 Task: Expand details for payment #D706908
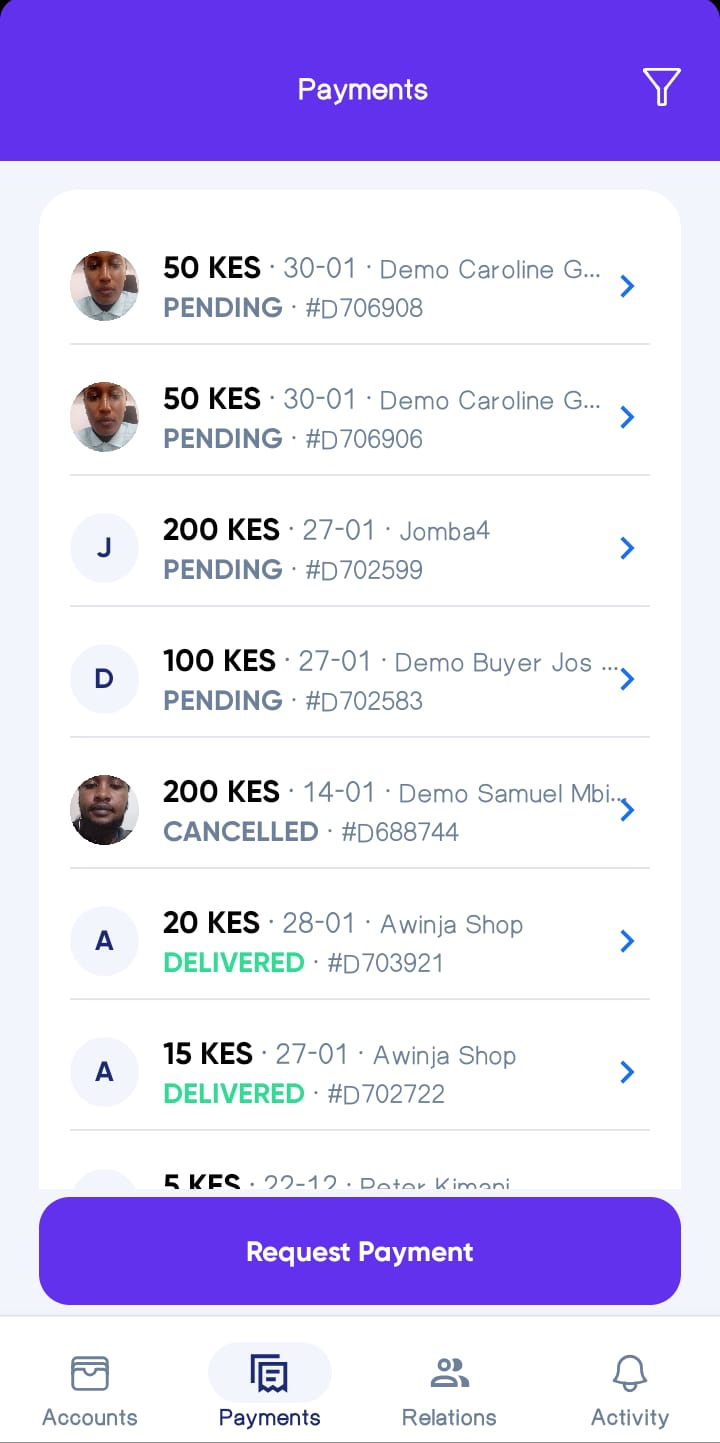click(627, 286)
